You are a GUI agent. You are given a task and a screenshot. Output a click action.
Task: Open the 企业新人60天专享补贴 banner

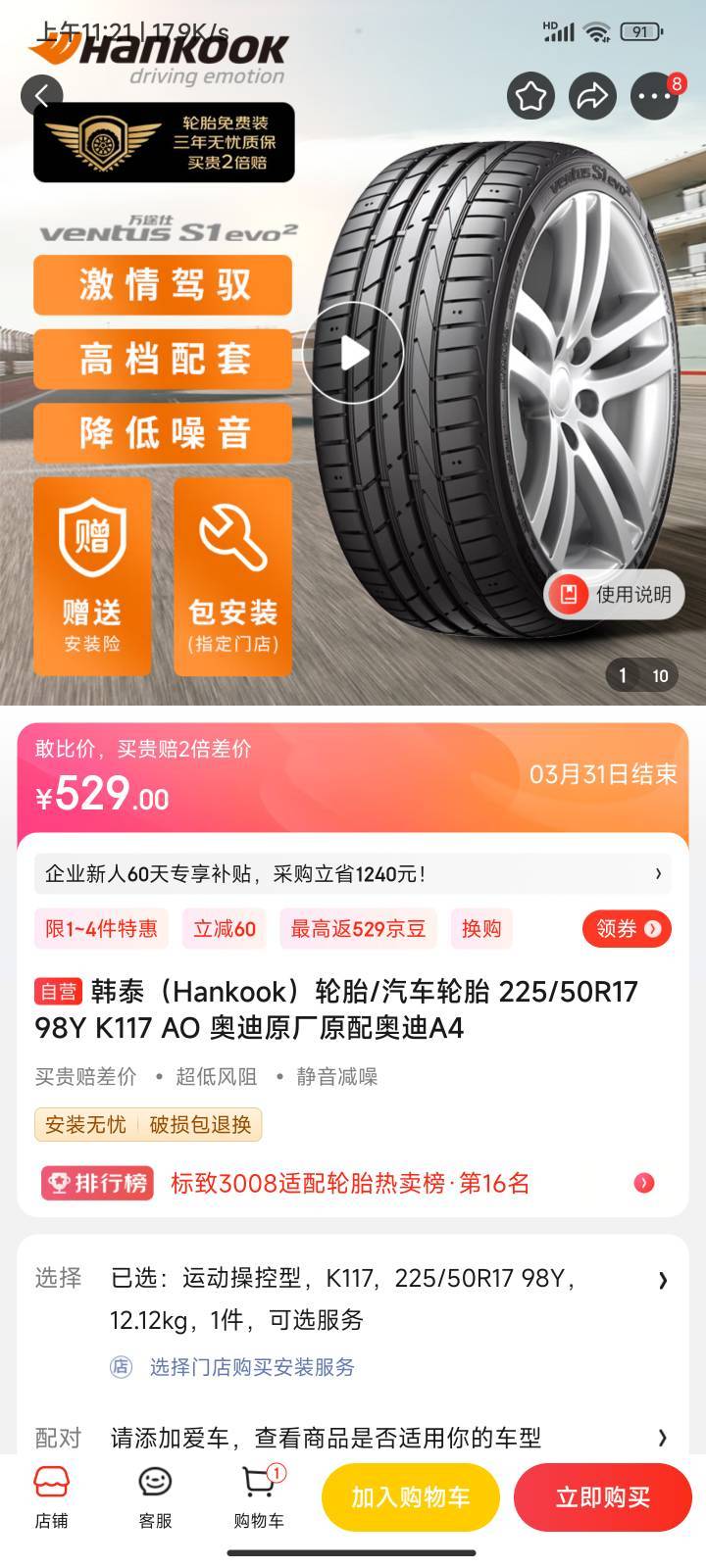(x=353, y=874)
